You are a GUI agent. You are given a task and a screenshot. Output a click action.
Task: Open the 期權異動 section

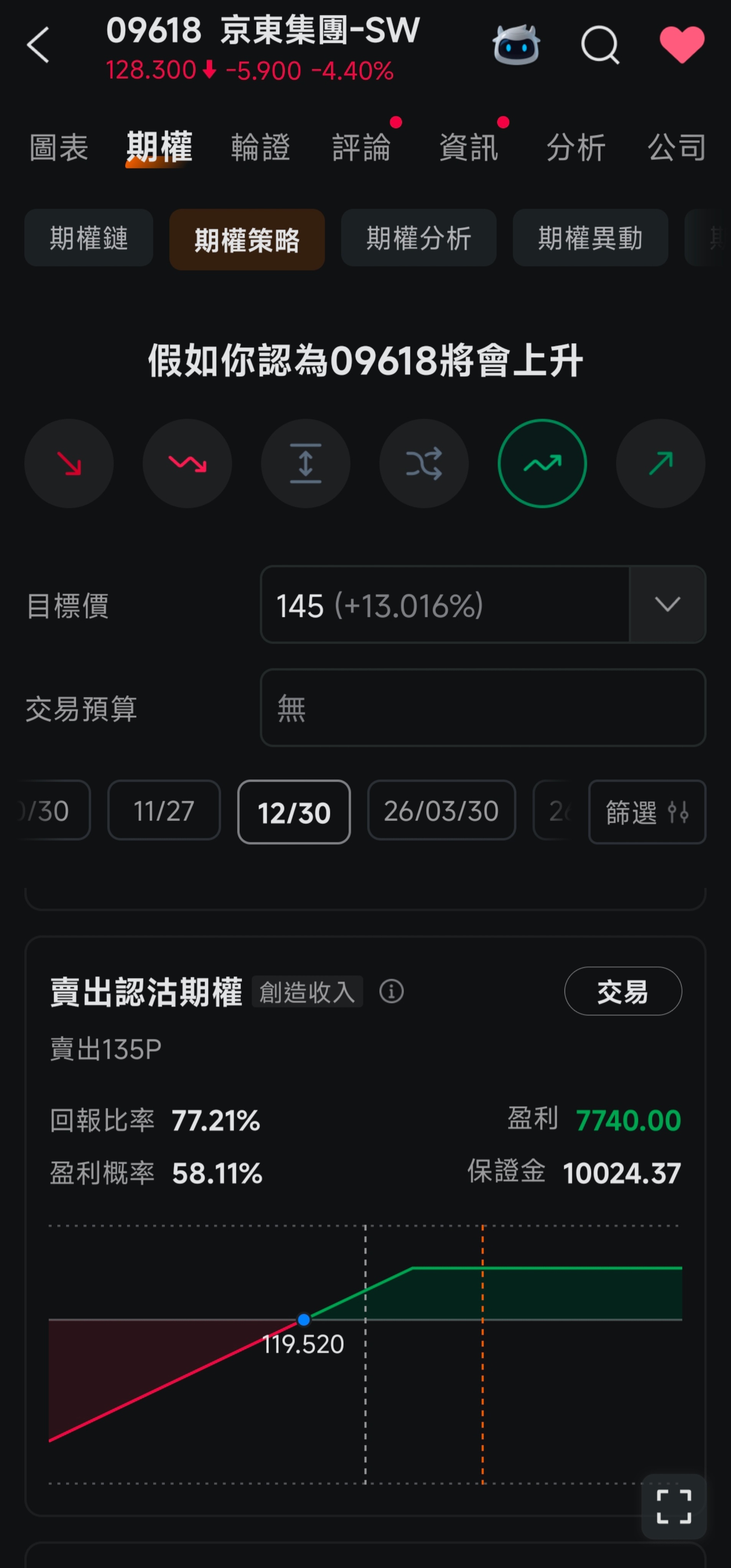589,238
